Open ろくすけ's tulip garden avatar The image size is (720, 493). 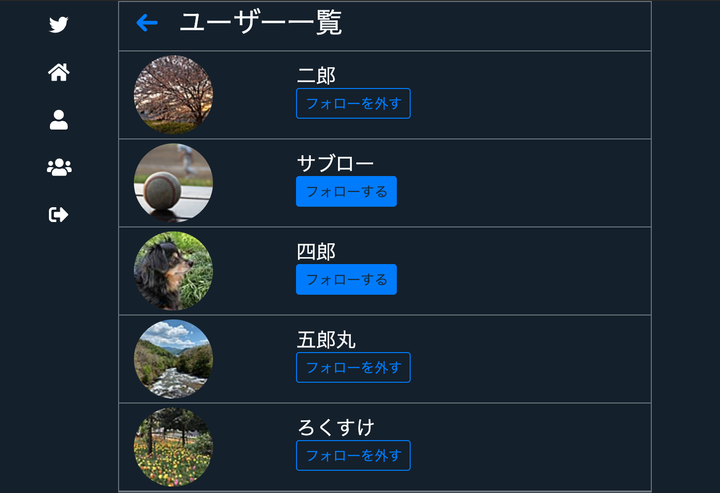[173, 447]
